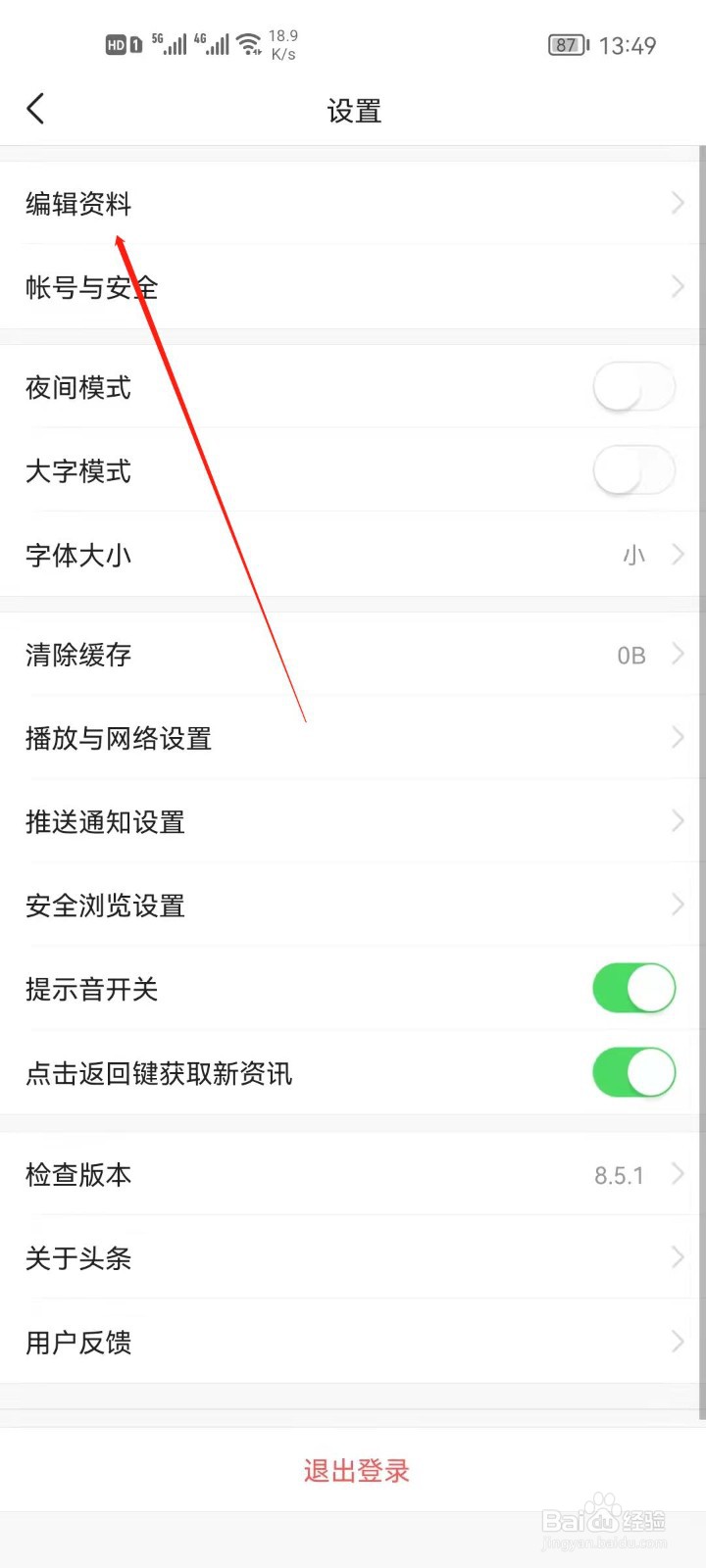This screenshot has height=1568, width=706.
Task: Enable large font mode 大字模式
Action: click(x=633, y=470)
